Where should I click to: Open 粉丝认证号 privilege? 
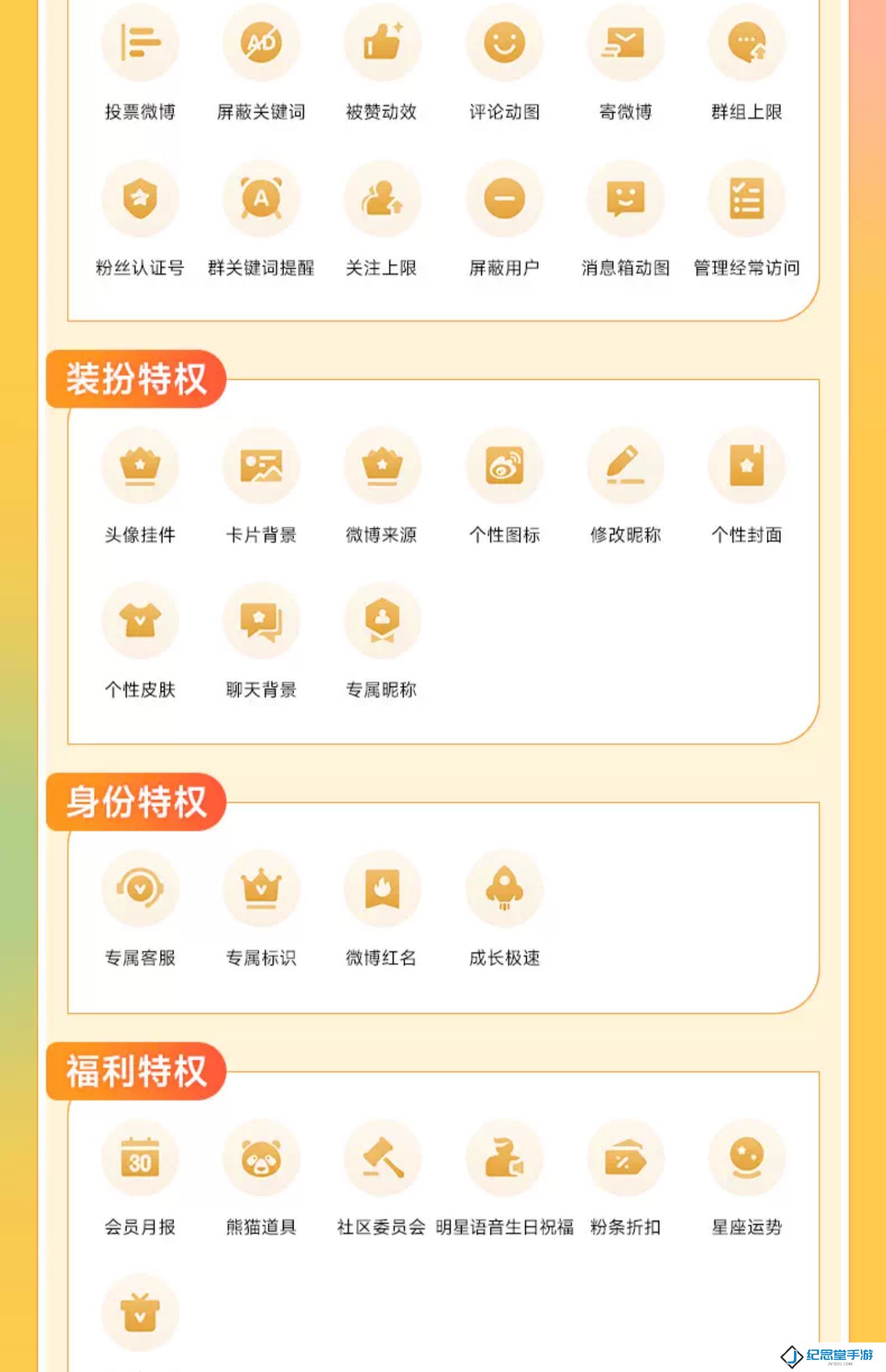click(140, 199)
